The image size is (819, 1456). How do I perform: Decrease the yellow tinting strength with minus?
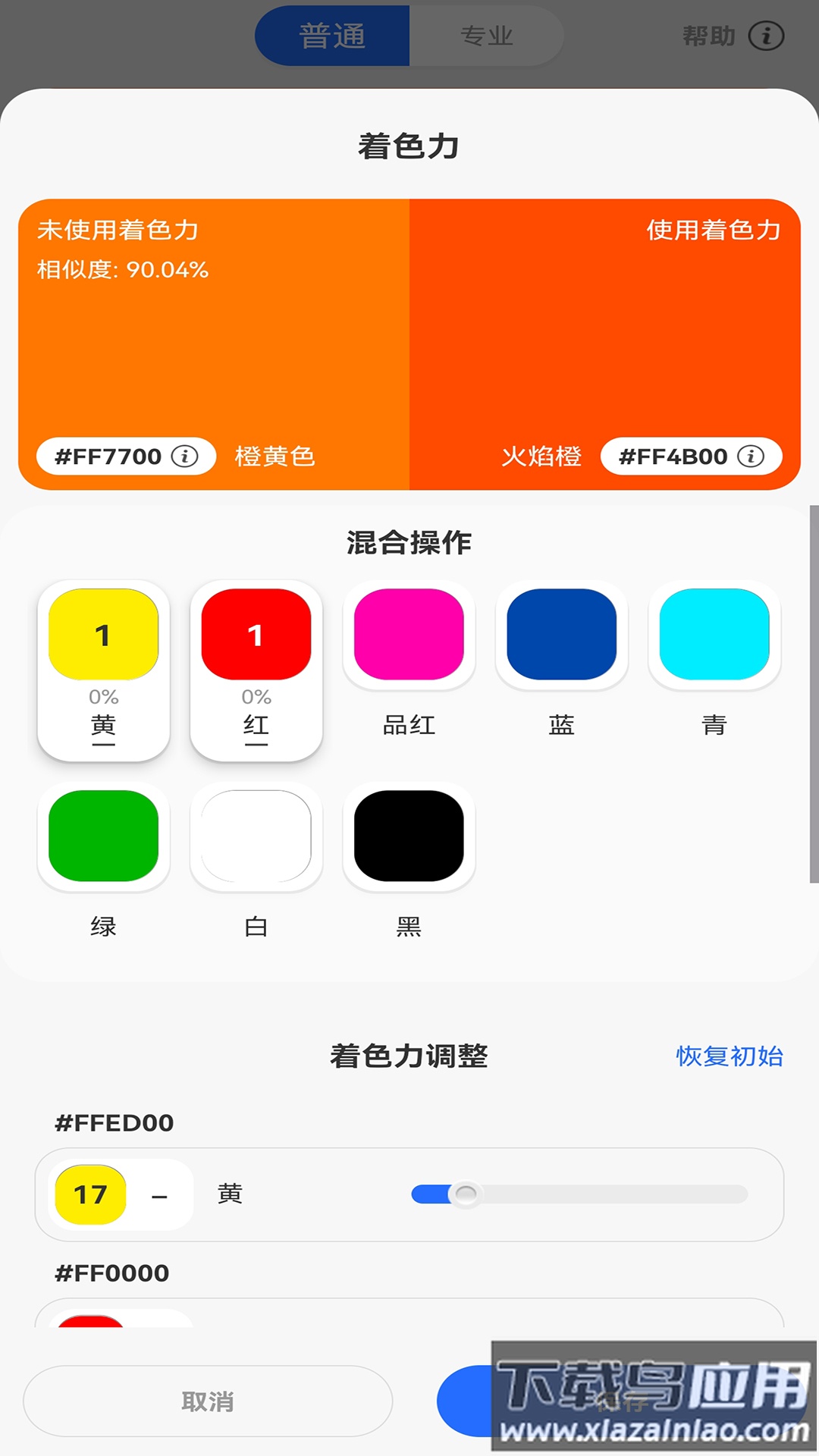coord(159,1197)
